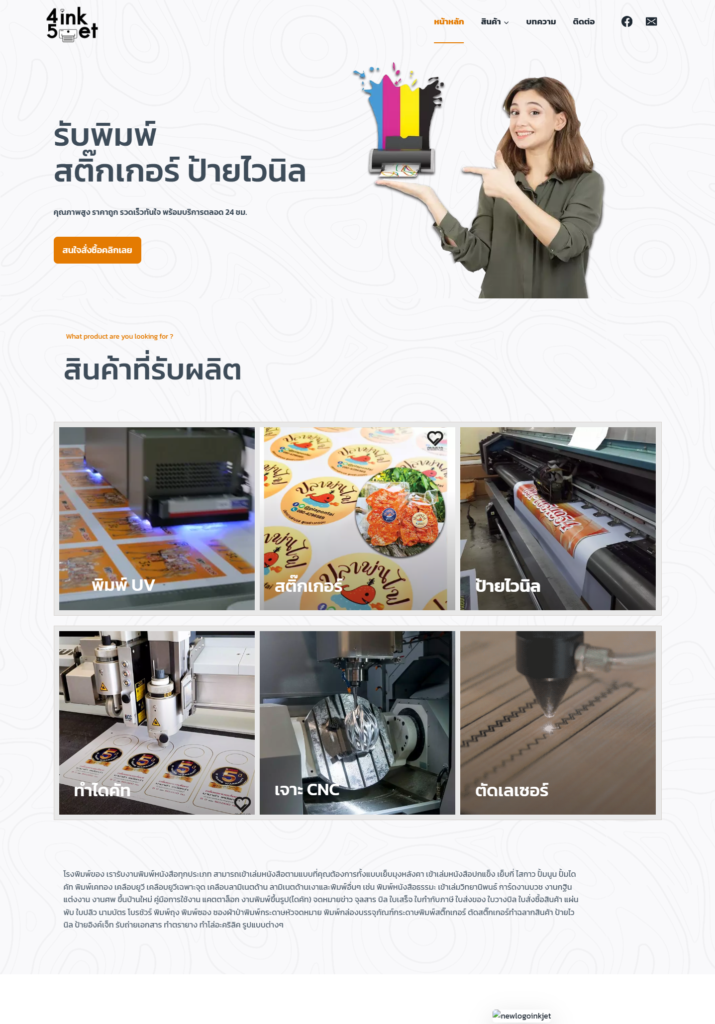Open the พิมพ์ UV product tile

pyautogui.click(x=157, y=518)
